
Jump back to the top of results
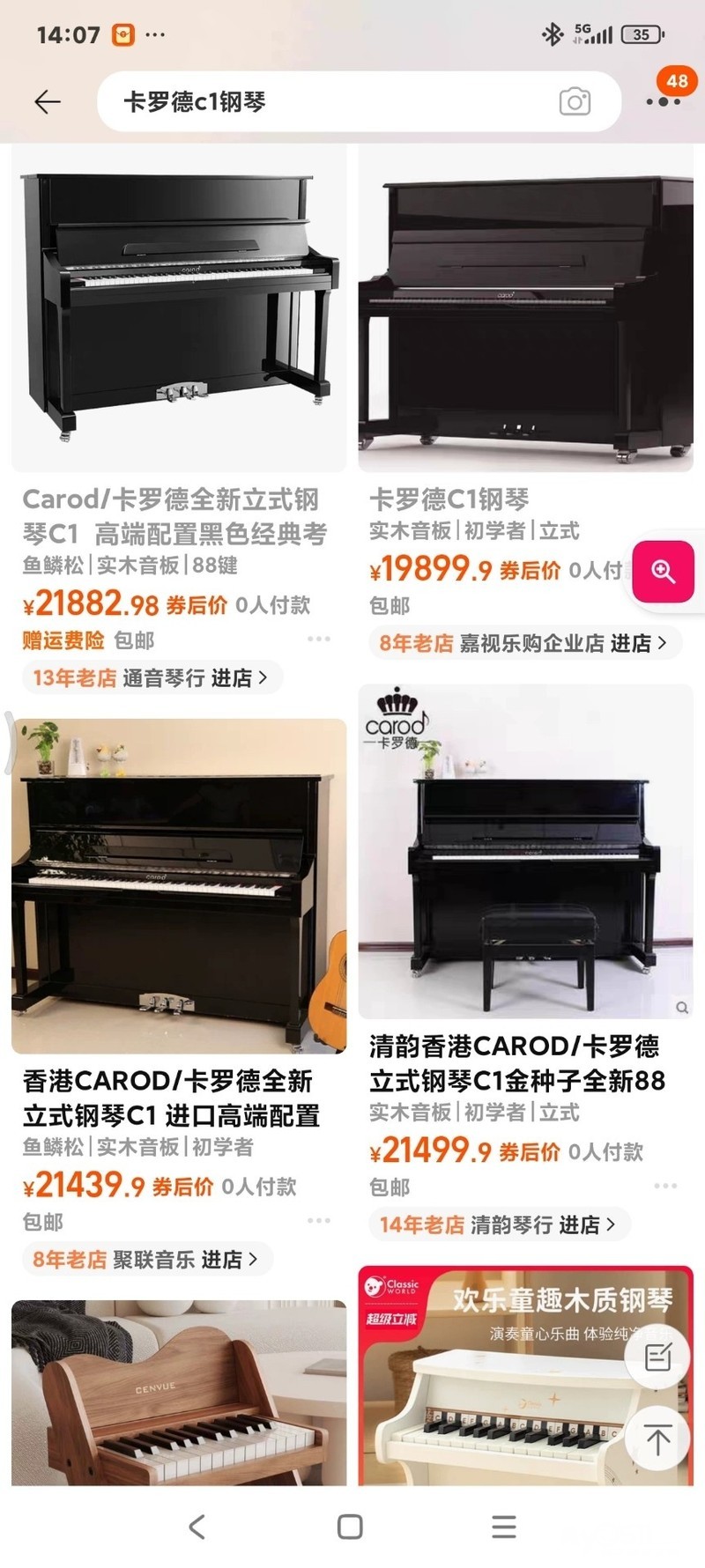pyautogui.click(x=657, y=1439)
